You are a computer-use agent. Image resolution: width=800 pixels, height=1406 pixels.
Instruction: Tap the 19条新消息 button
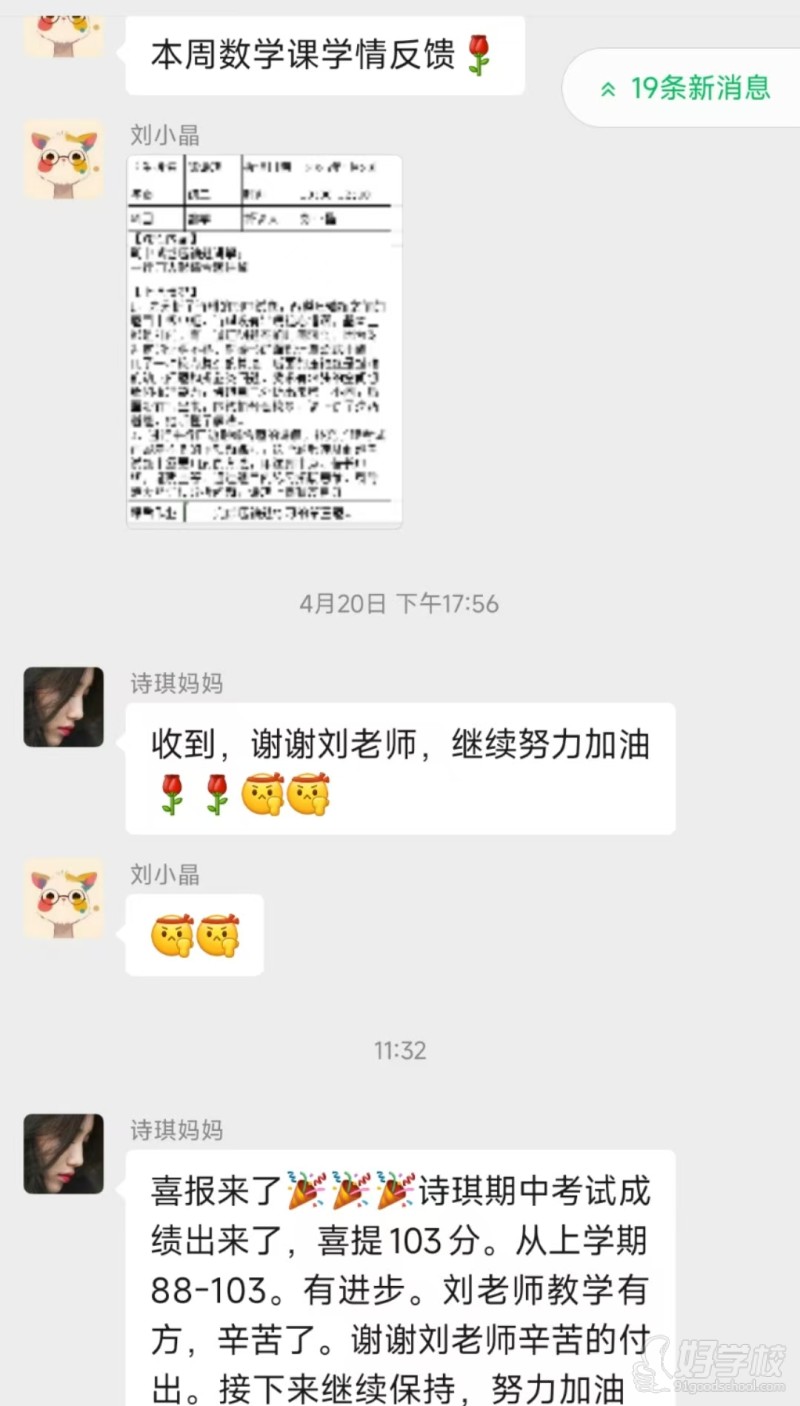(x=690, y=88)
